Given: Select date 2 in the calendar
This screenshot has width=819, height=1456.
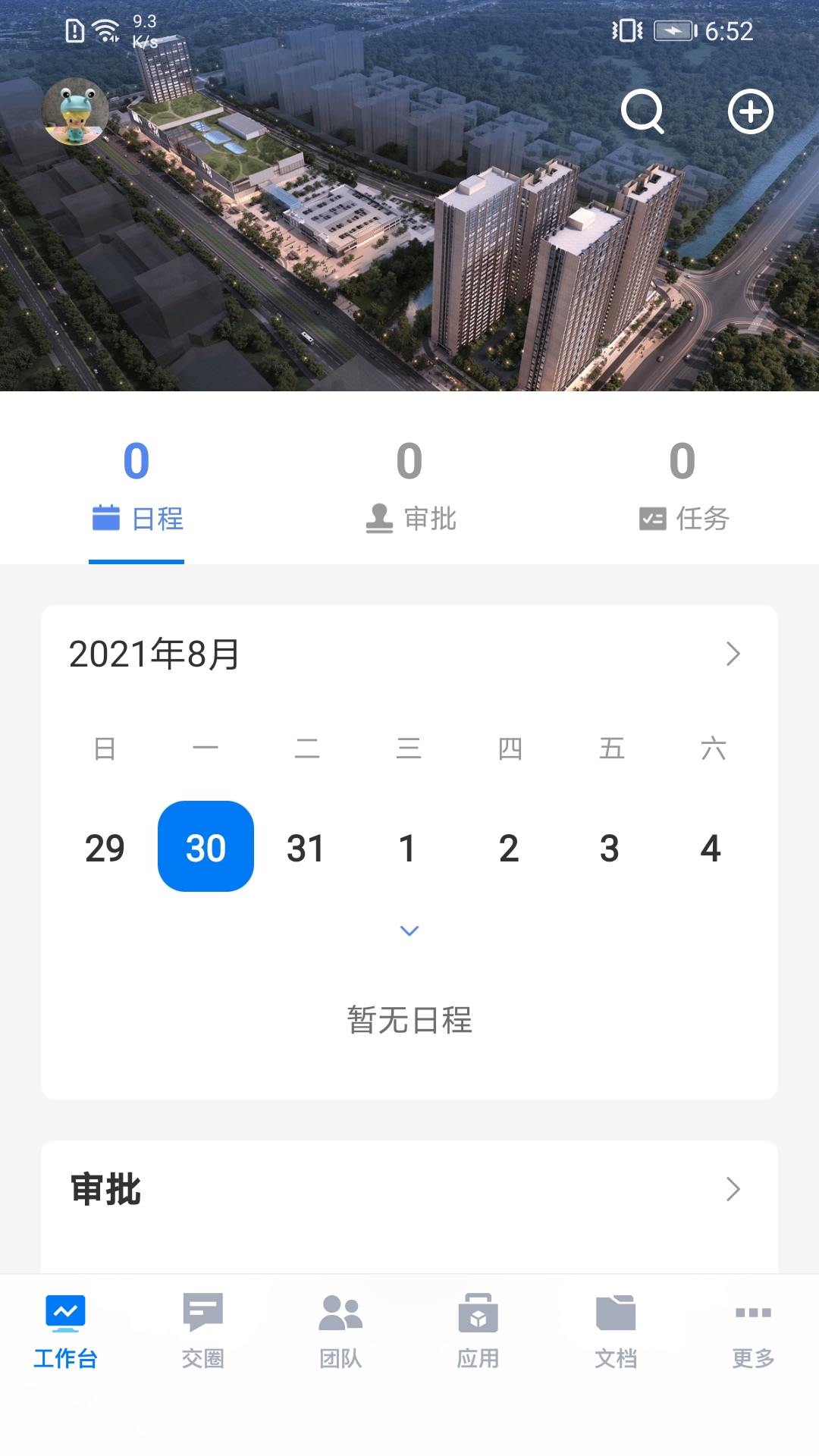Looking at the screenshot, I should [x=509, y=848].
